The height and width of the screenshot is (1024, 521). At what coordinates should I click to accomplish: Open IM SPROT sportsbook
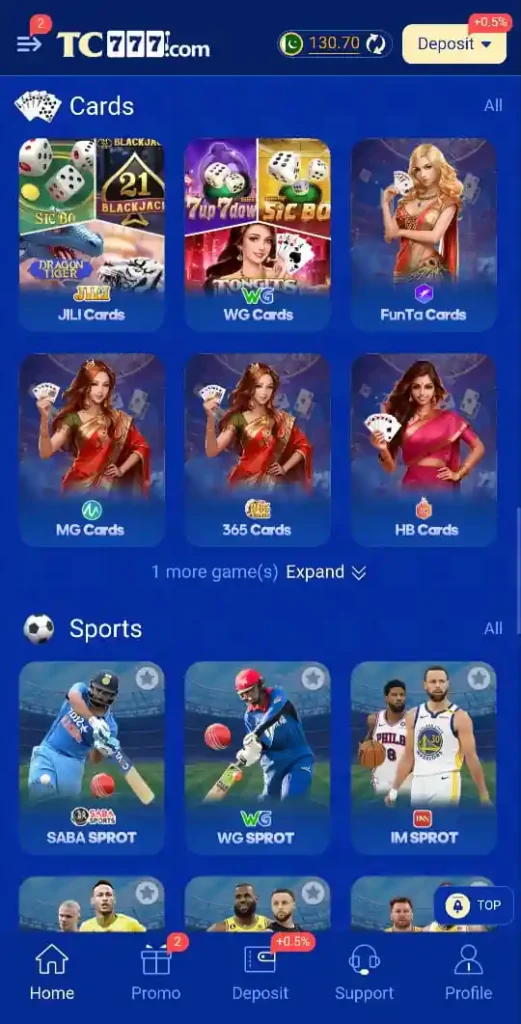[424, 758]
